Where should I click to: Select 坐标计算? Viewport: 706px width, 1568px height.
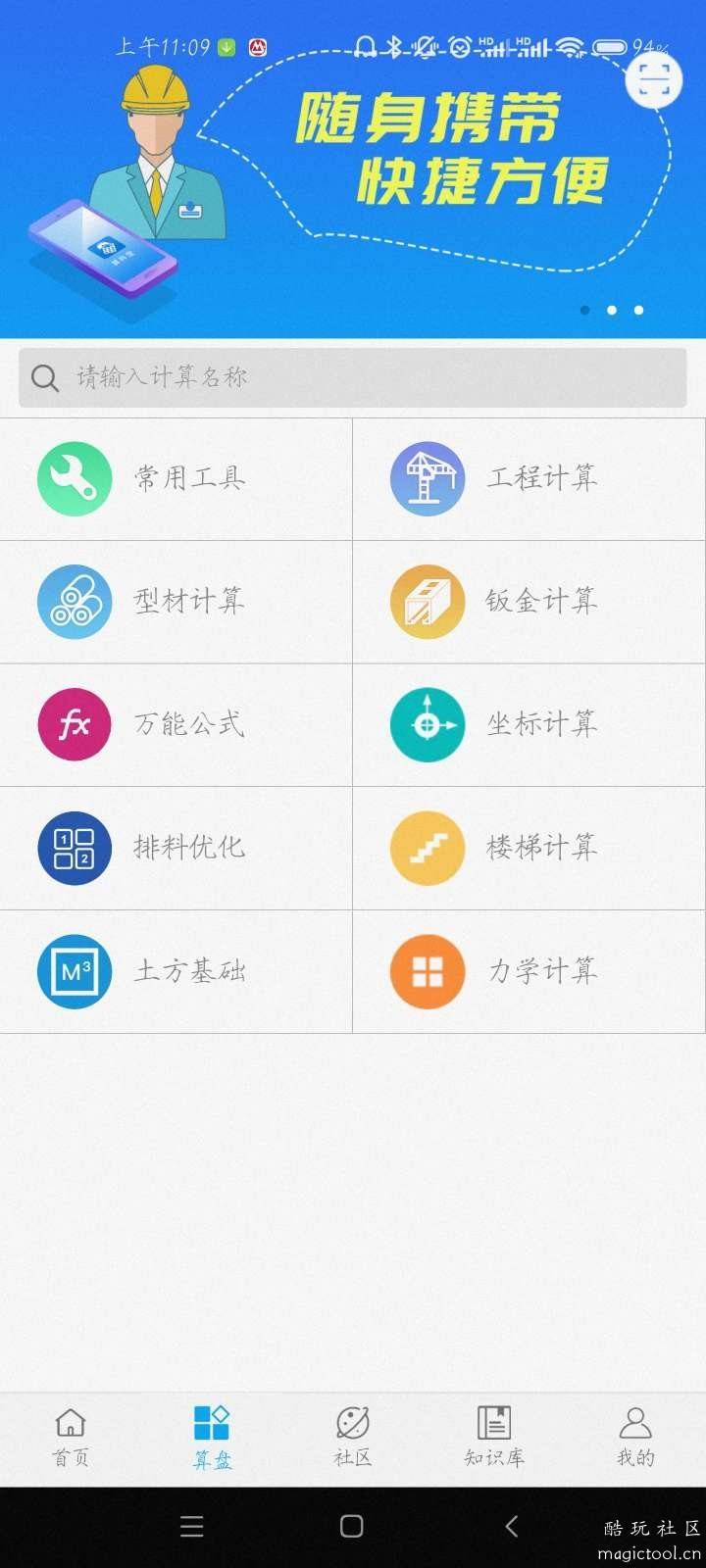[529, 725]
